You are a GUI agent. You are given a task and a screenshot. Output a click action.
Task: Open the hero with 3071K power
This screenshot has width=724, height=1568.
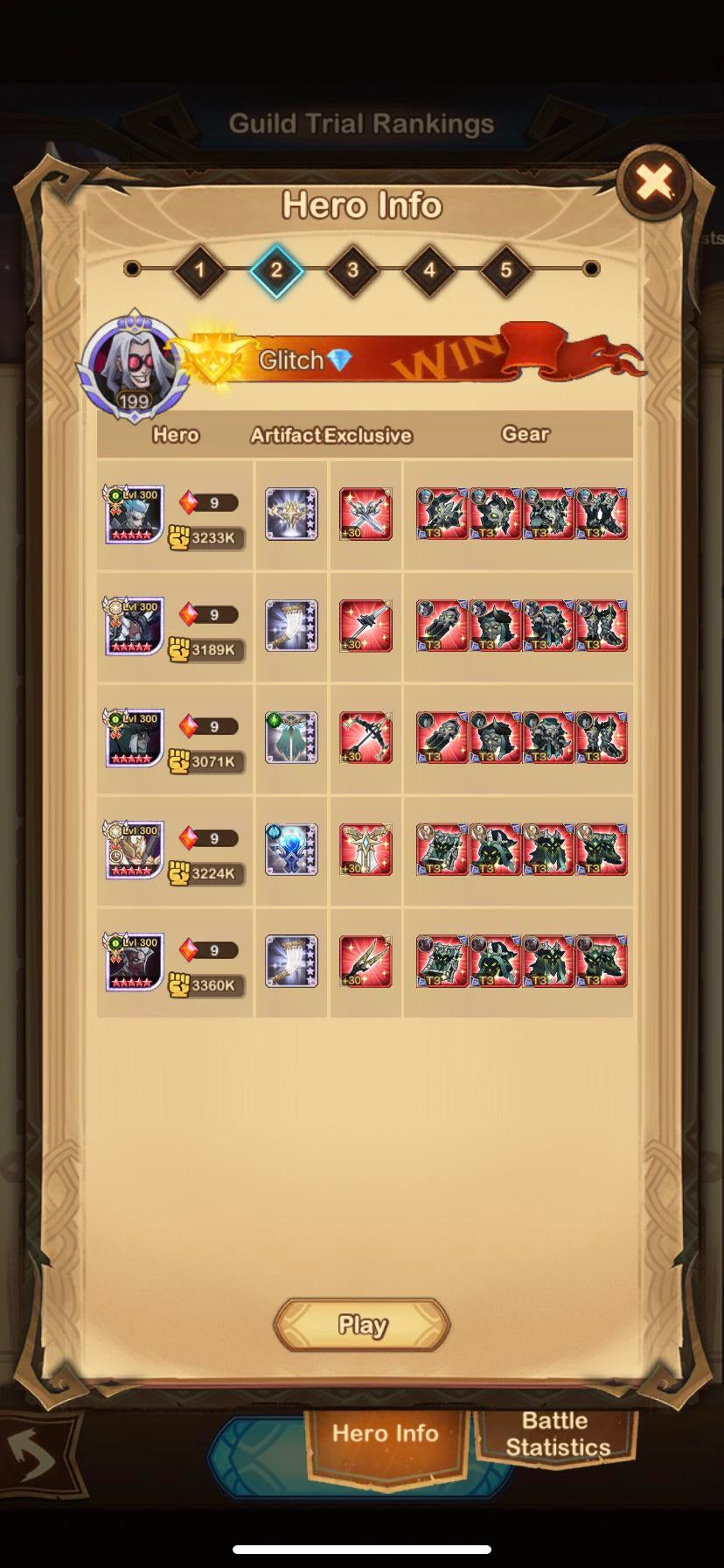[134, 738]
